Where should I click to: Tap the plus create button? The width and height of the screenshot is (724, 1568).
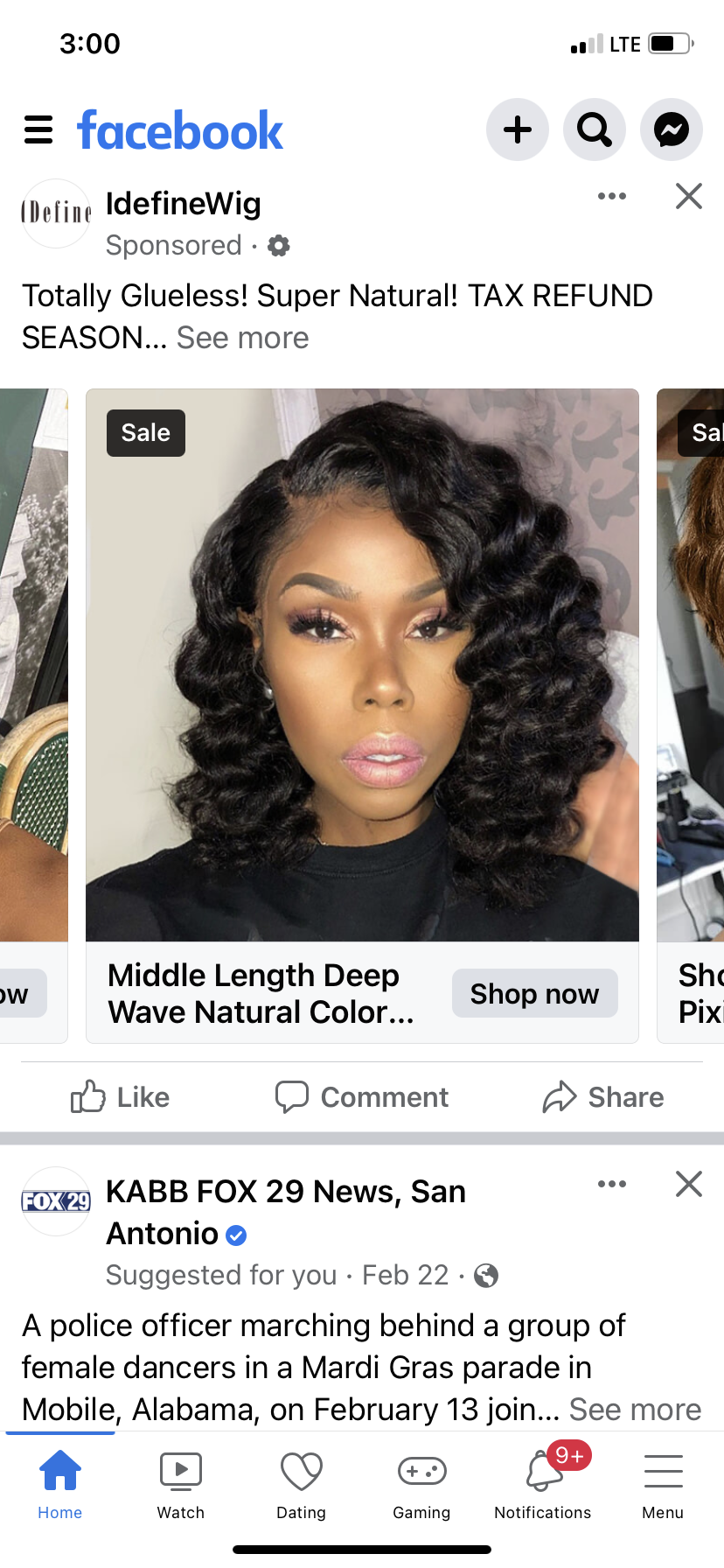pyautogui.click(x=518, y=129)
